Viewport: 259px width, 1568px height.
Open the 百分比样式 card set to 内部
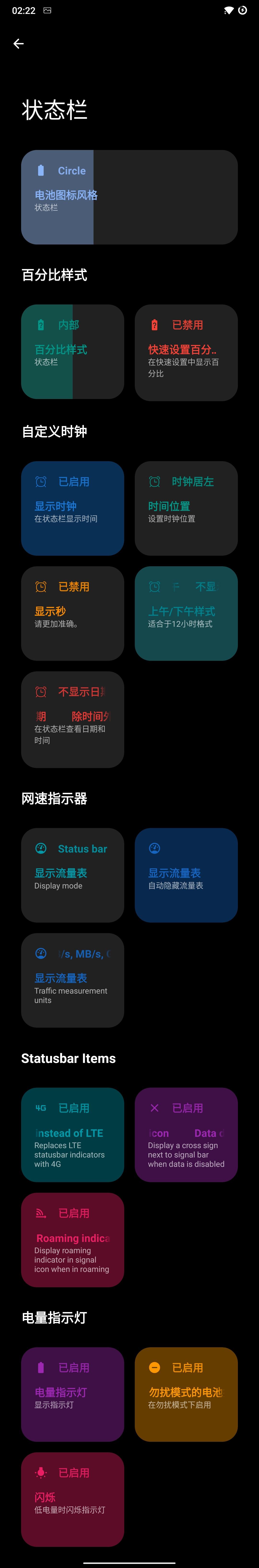coord(72,352)
